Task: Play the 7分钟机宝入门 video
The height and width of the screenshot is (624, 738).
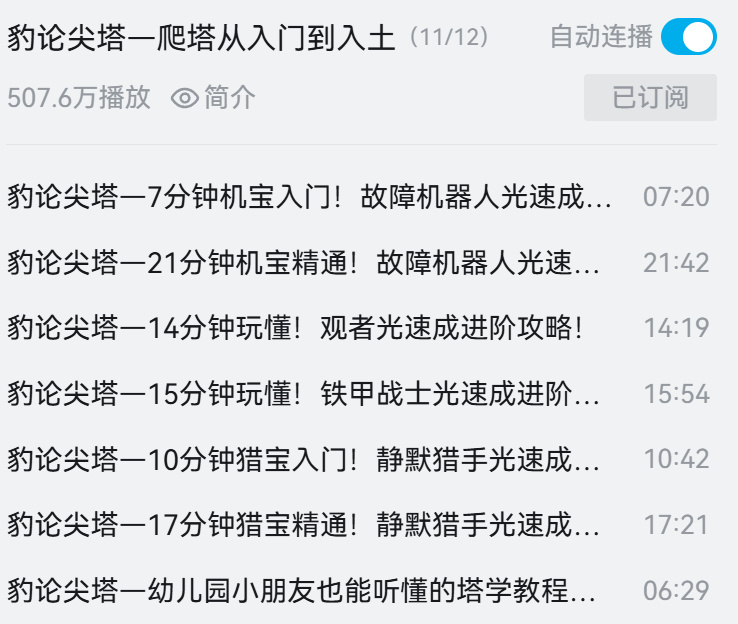Action: tap(310, 197)
